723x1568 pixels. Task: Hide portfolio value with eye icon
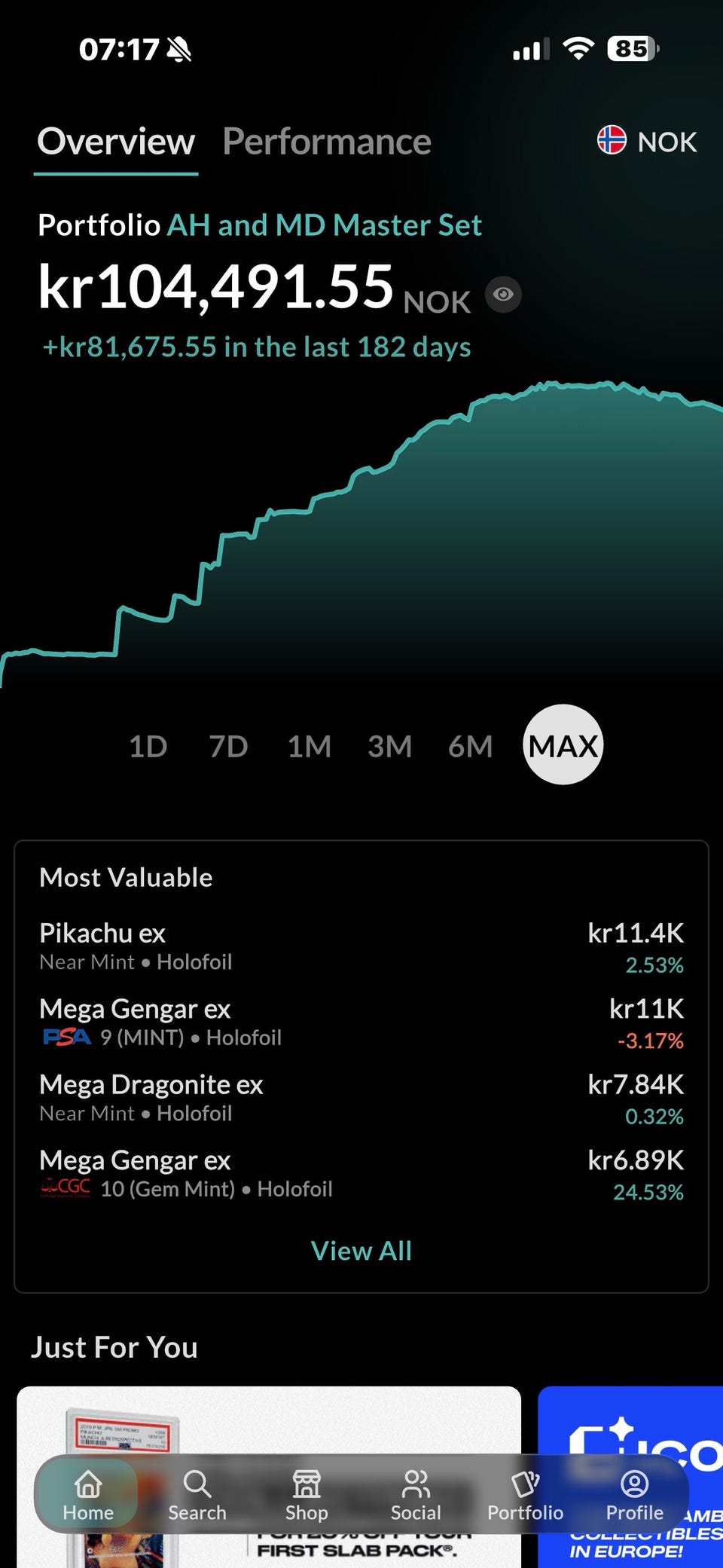click(503, 294)
